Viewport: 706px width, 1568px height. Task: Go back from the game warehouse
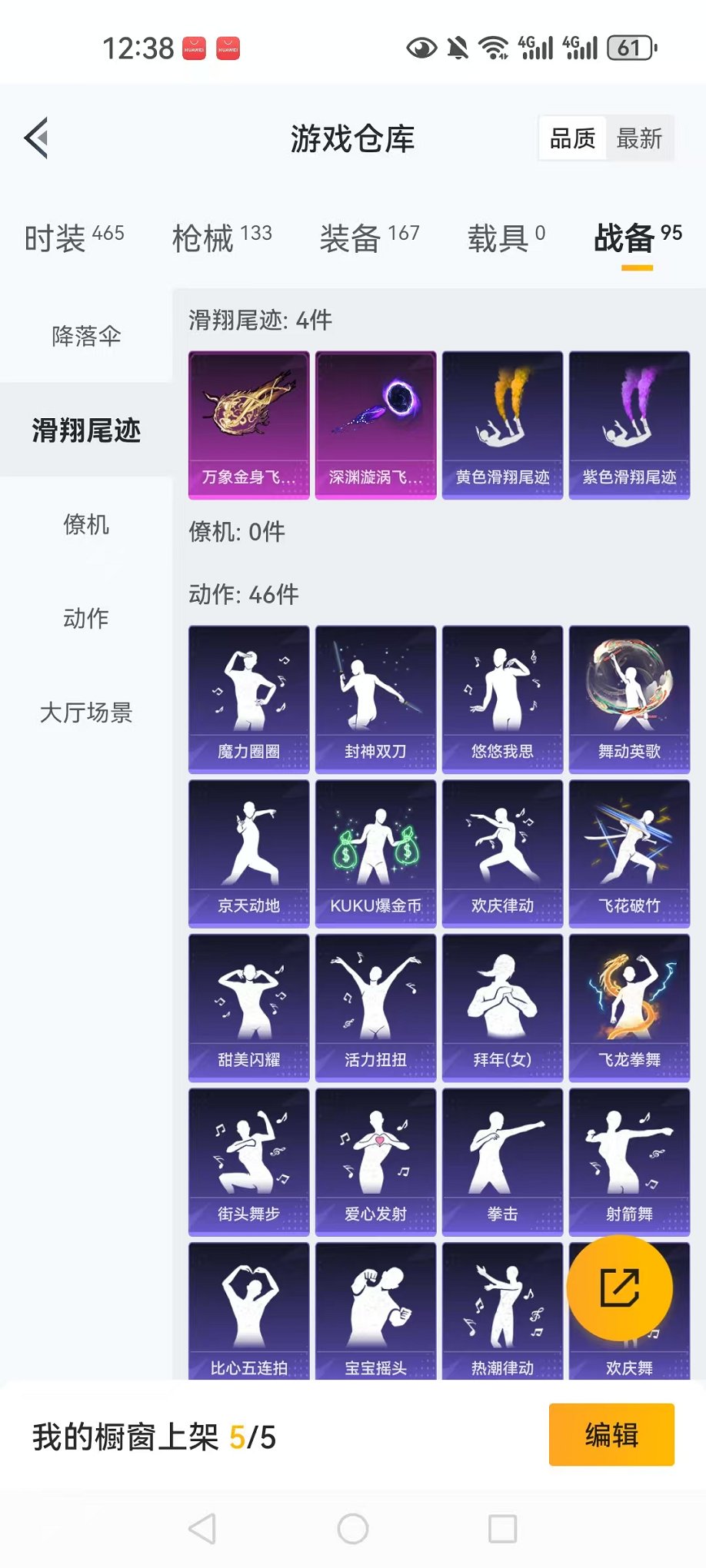(x=36, y=138)
